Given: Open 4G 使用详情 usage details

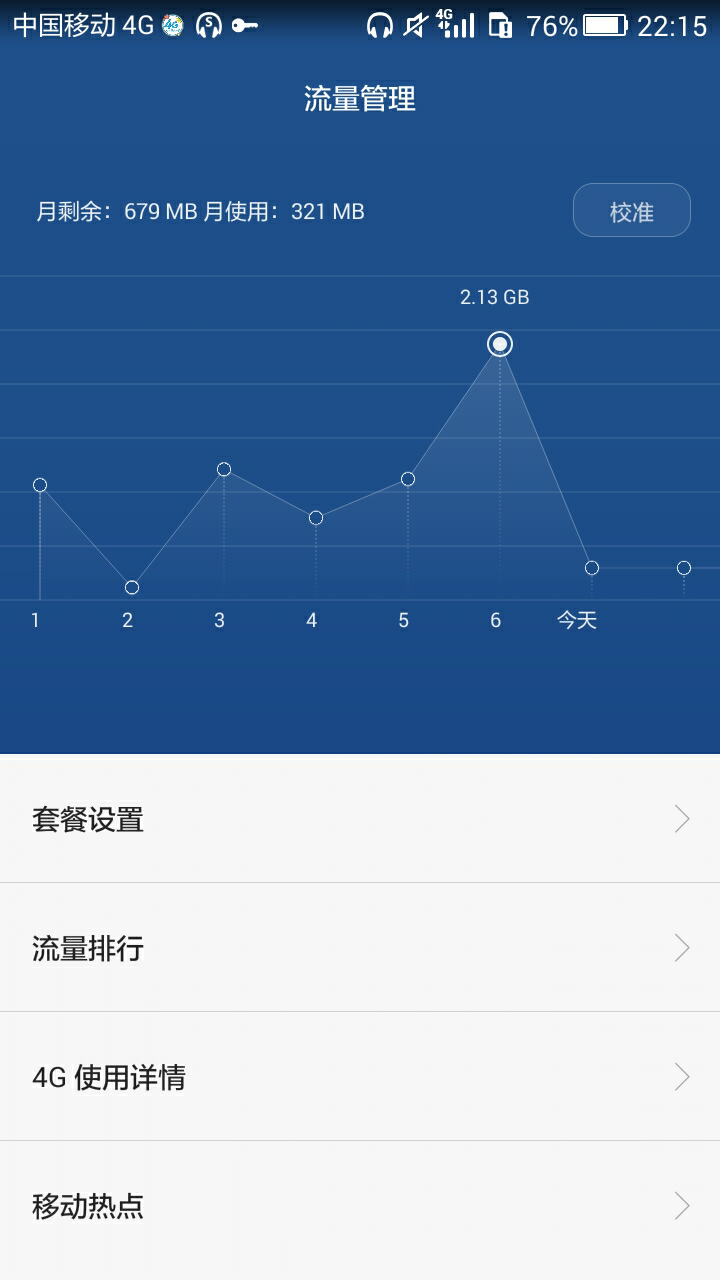Looking at the screenshot, I should pos(108,1077).
